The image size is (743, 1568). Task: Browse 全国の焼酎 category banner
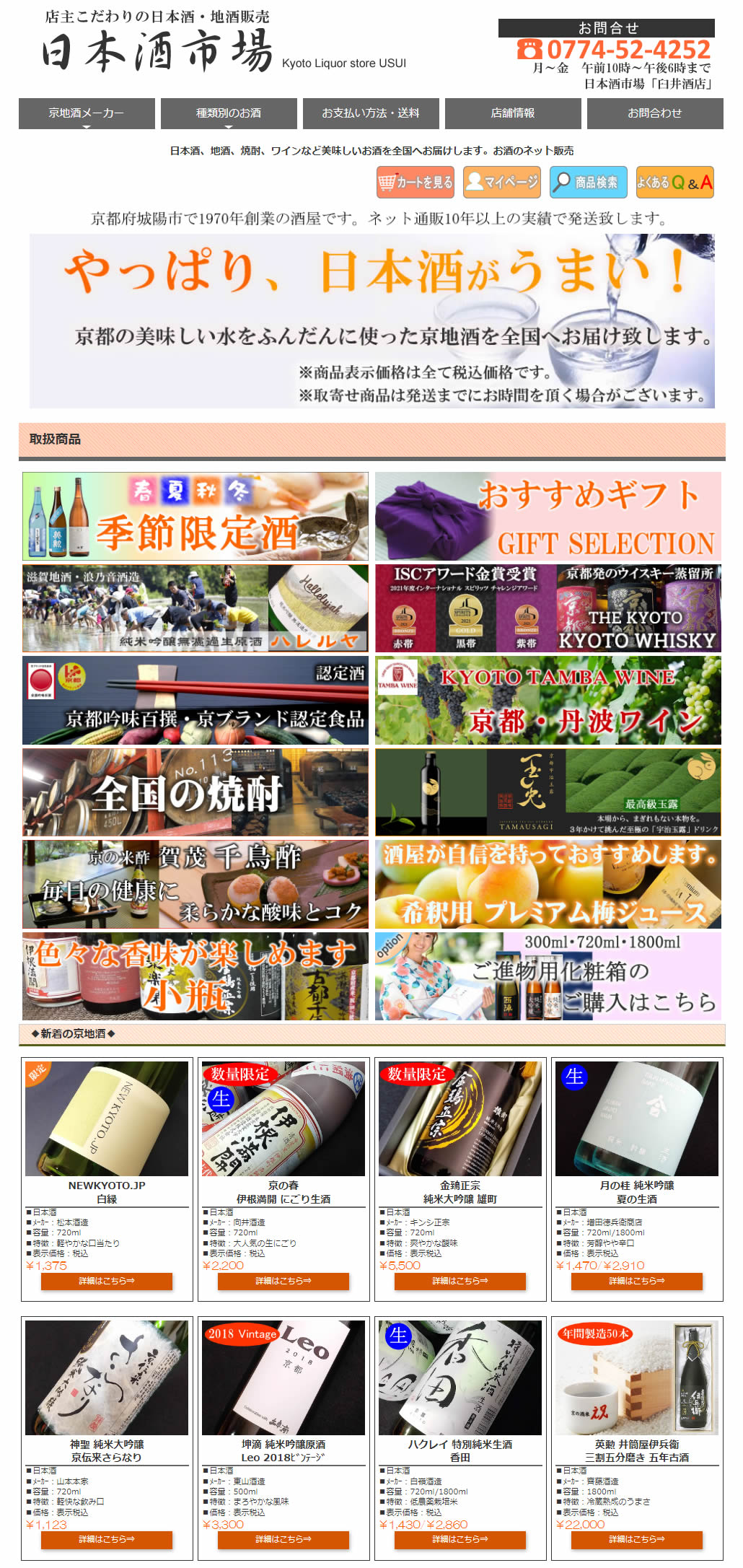click(x=195, y=792)
